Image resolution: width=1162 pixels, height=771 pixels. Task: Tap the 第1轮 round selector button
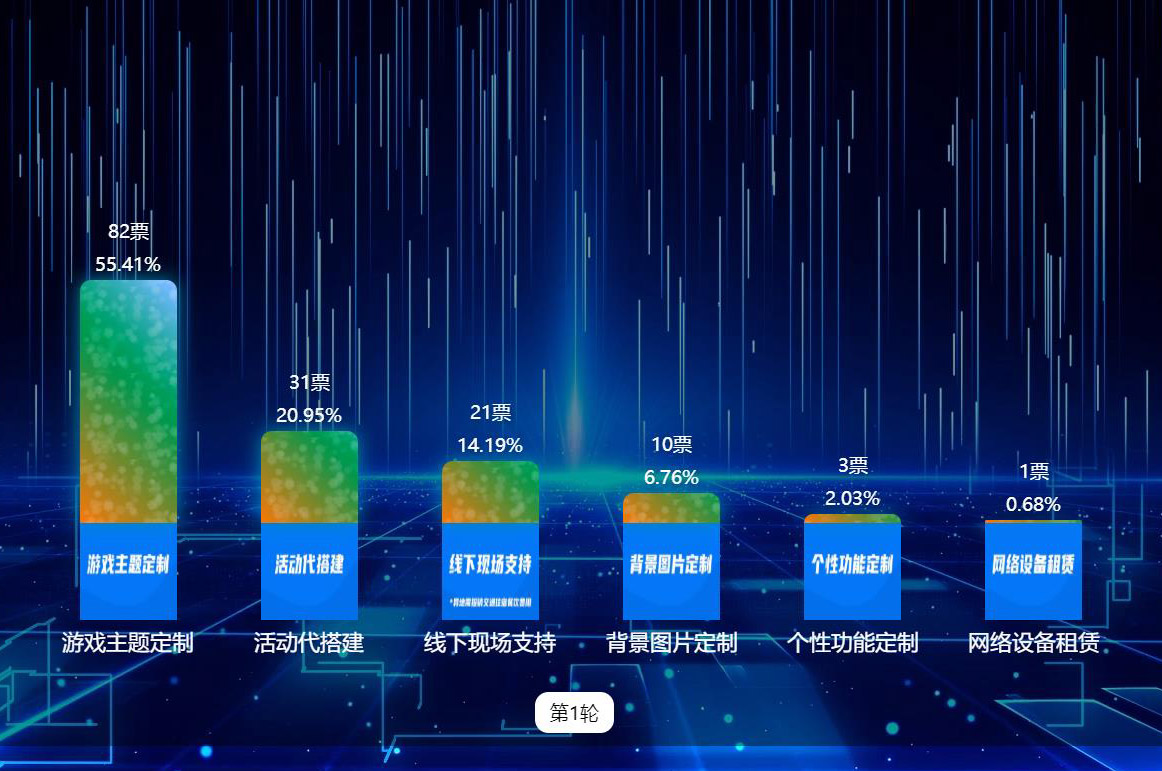click(574, 713)
